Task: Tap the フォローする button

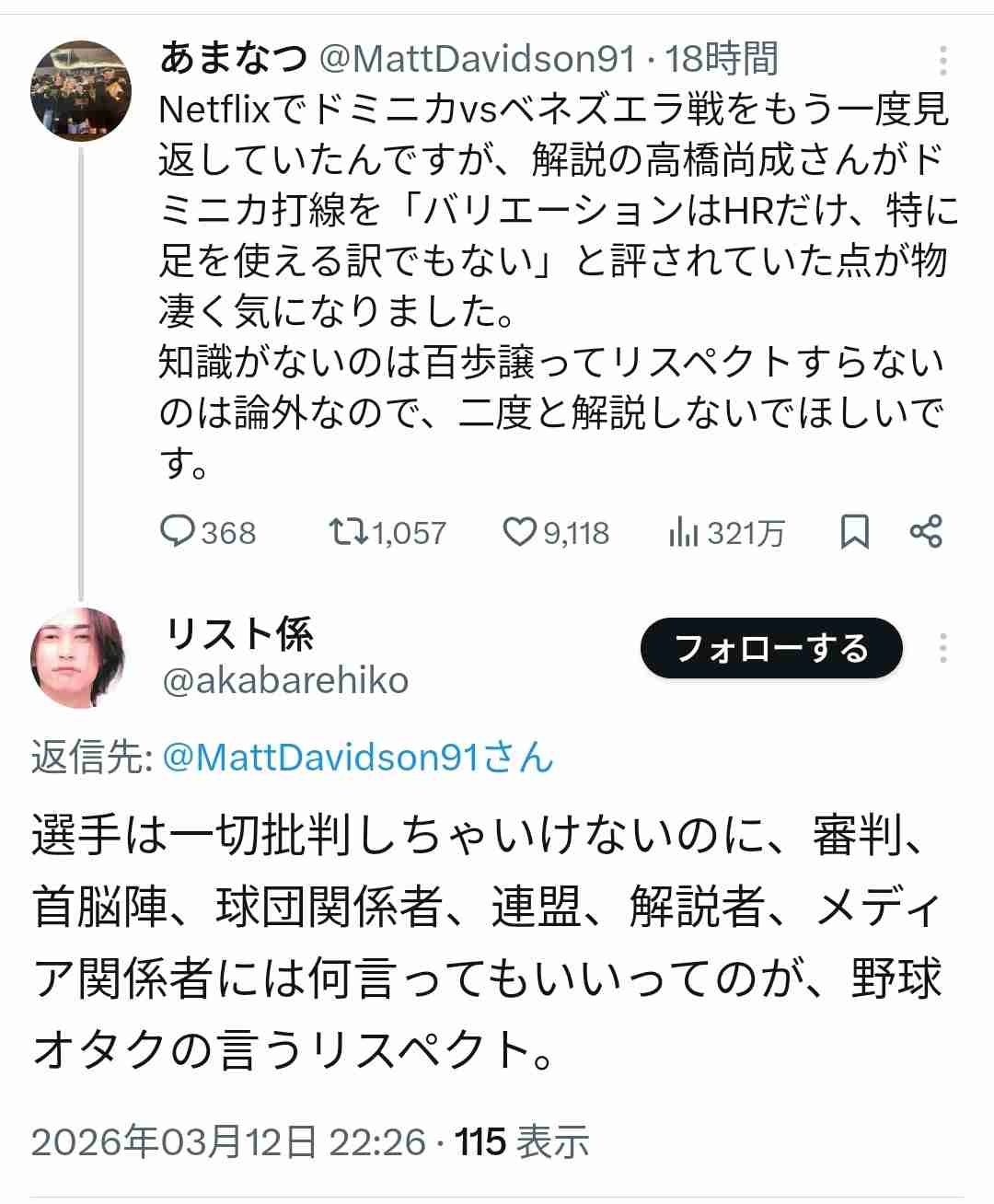Action: pos(771,648)
